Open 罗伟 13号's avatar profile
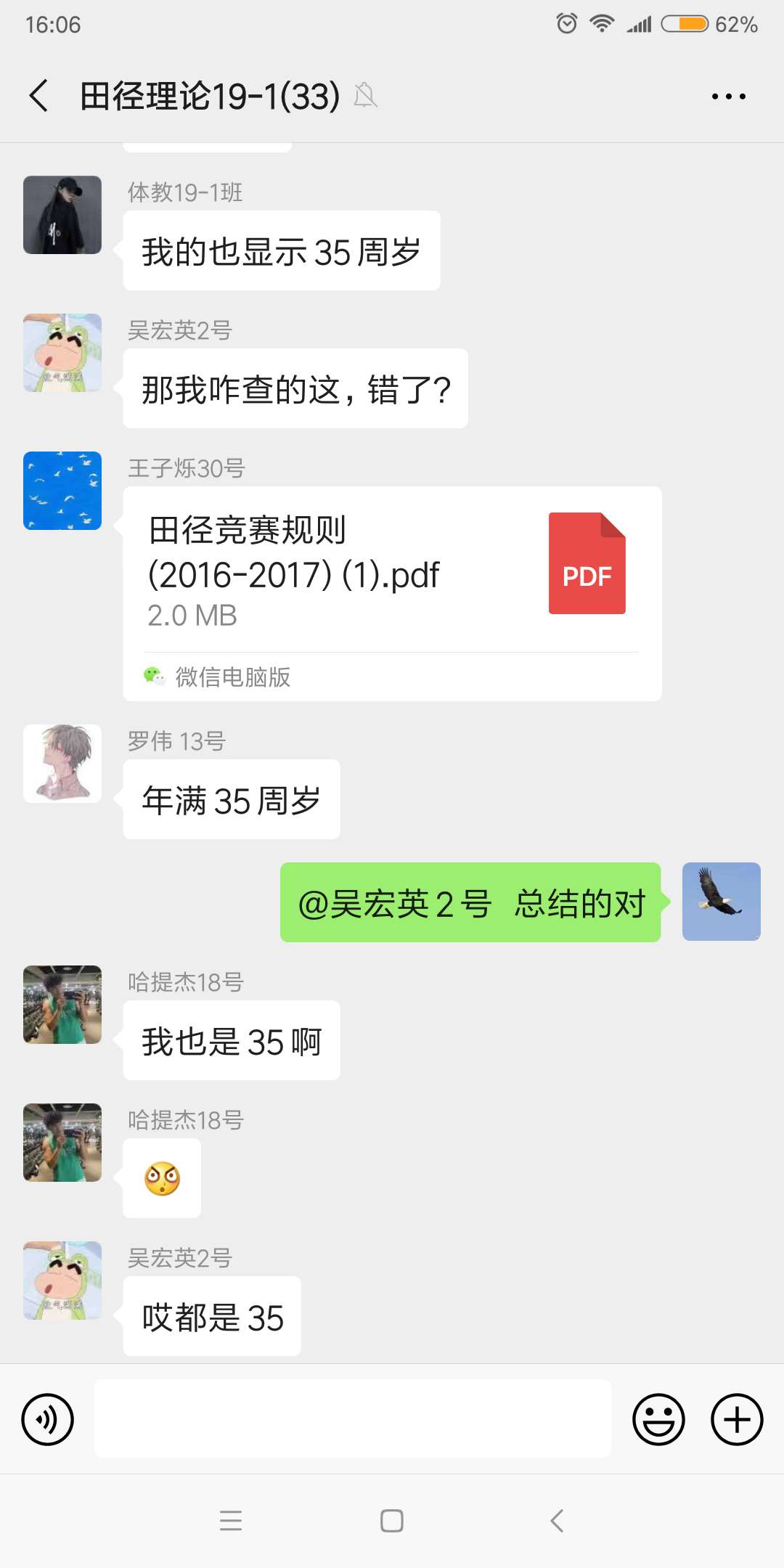The image size is (784, 1568). (x=62, y=764)
